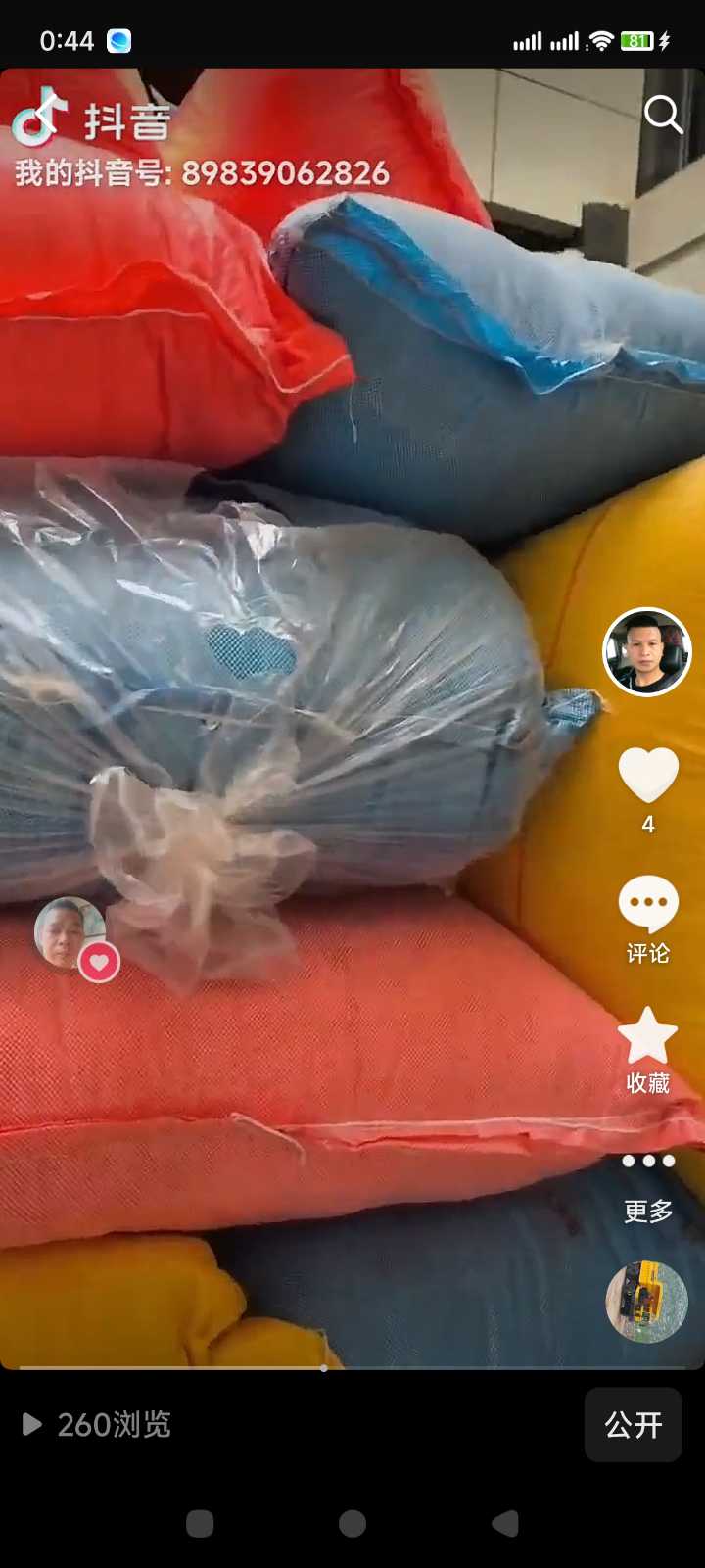Screen dimensions: 705x1568
Task: Open the avatar of the user who liked
Action: click(70, 933)
